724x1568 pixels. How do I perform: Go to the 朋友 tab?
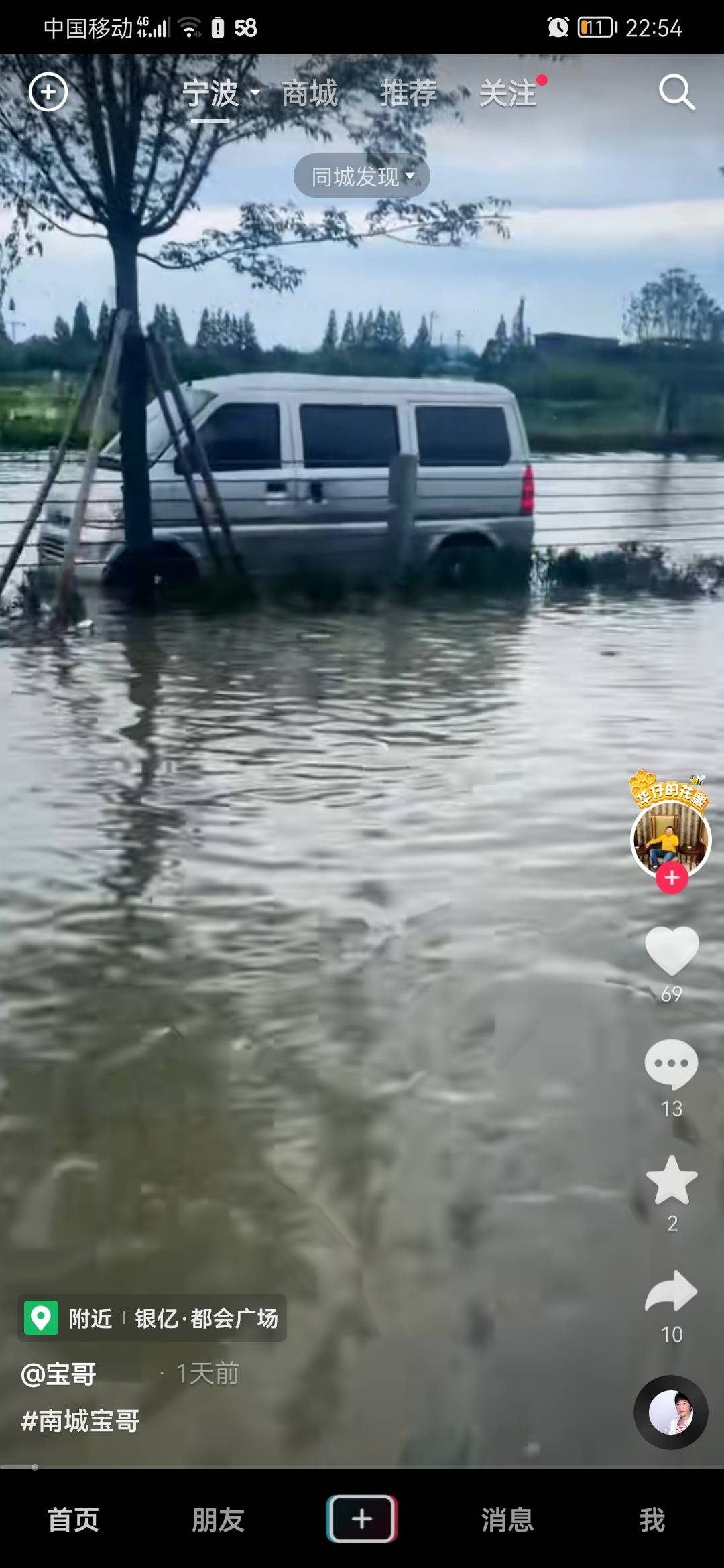218,1520
